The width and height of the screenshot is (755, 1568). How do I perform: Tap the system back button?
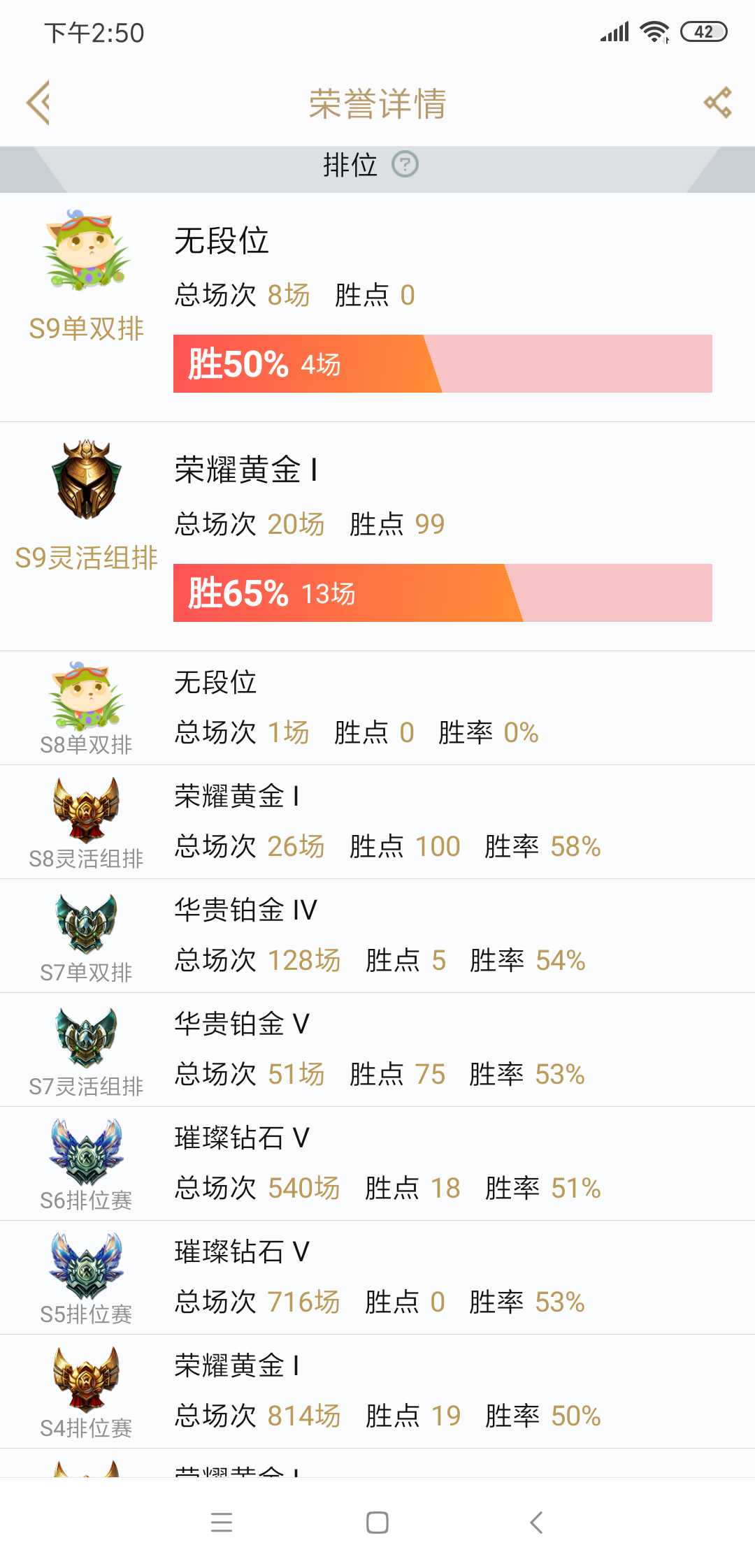[x=536, y=1523]
